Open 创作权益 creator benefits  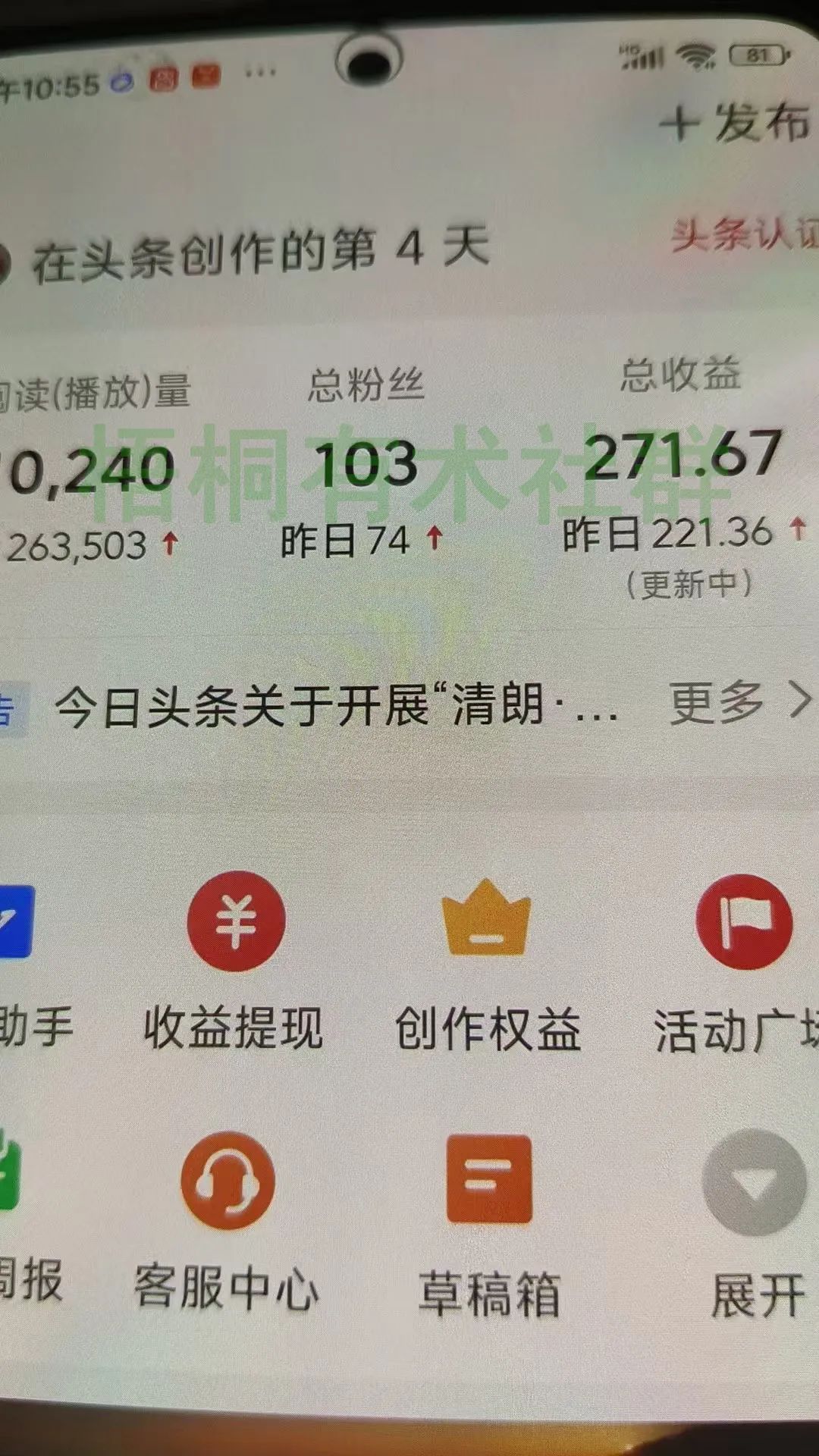(487, 963)
